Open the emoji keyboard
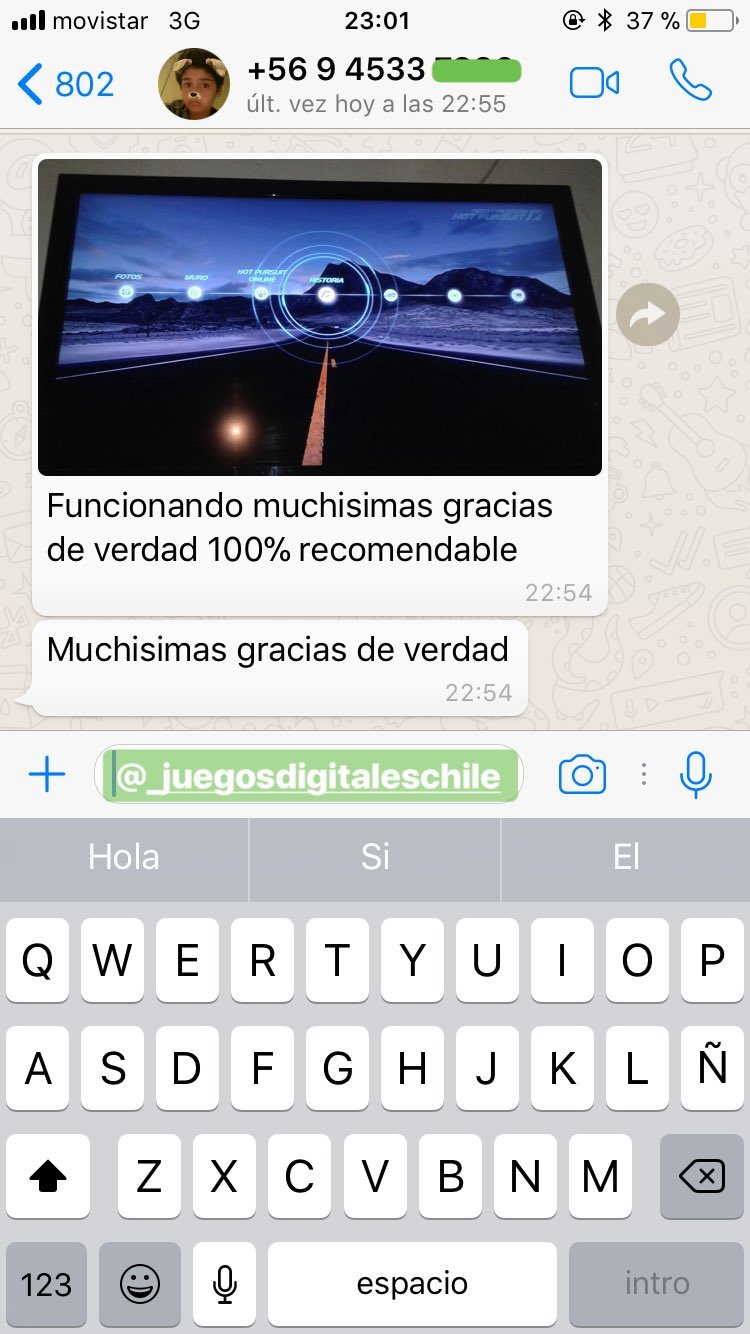 coord(140,1285)
